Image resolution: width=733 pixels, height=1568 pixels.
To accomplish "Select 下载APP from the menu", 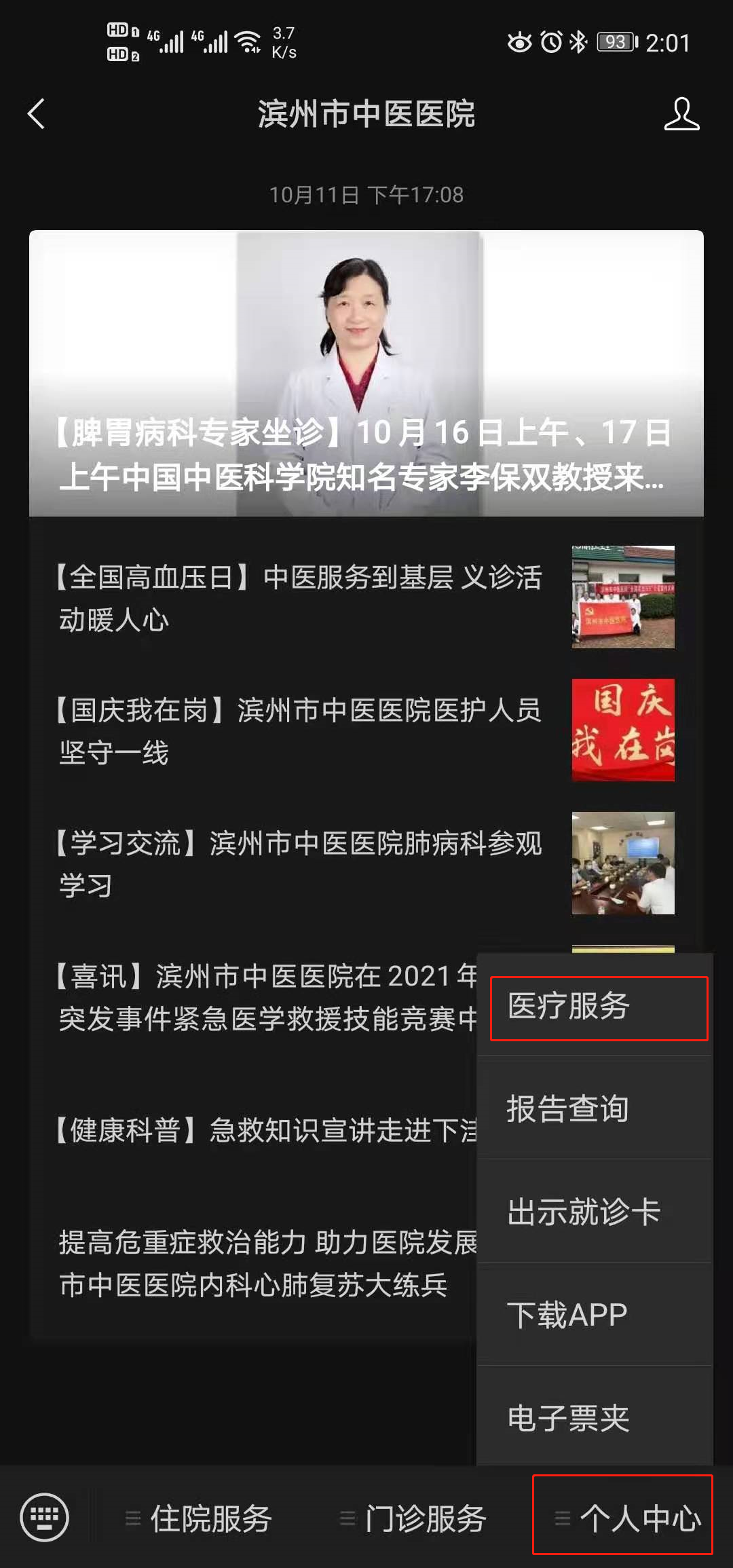I will click(595, 1315).
